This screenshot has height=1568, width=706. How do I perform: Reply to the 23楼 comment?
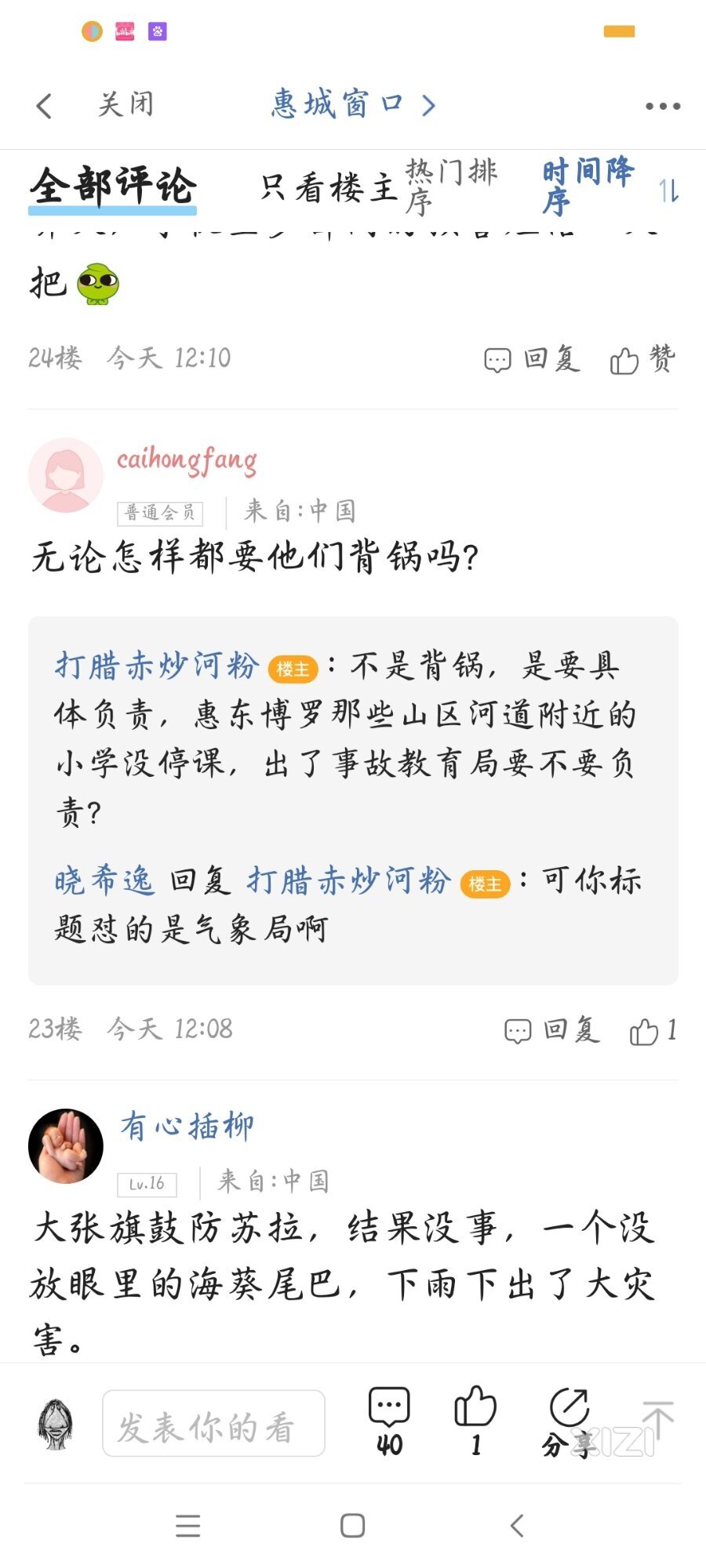click(x=552, y=1030)
